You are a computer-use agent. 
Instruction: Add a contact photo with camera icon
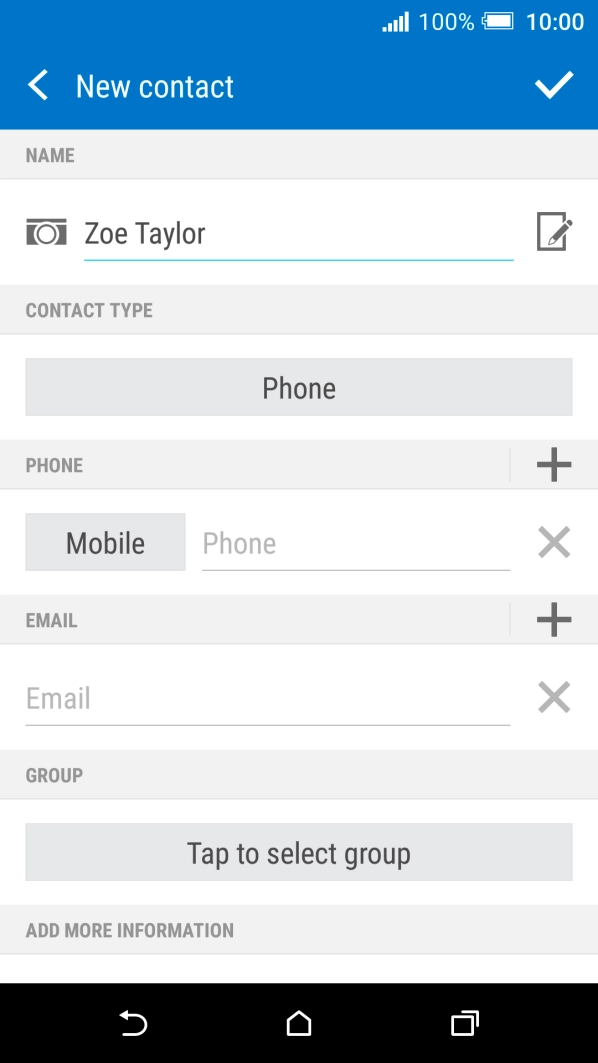coord(46,232)
